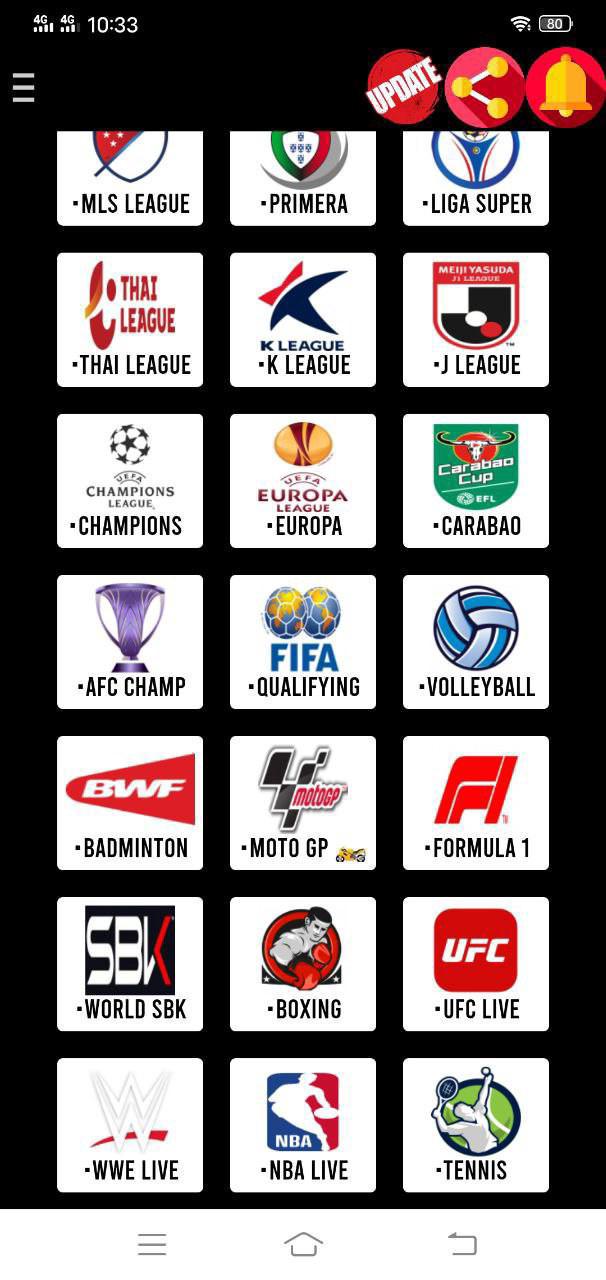The image size is (606, 1280).
Task: Open the K League tile
Action: tap(303, 319)
